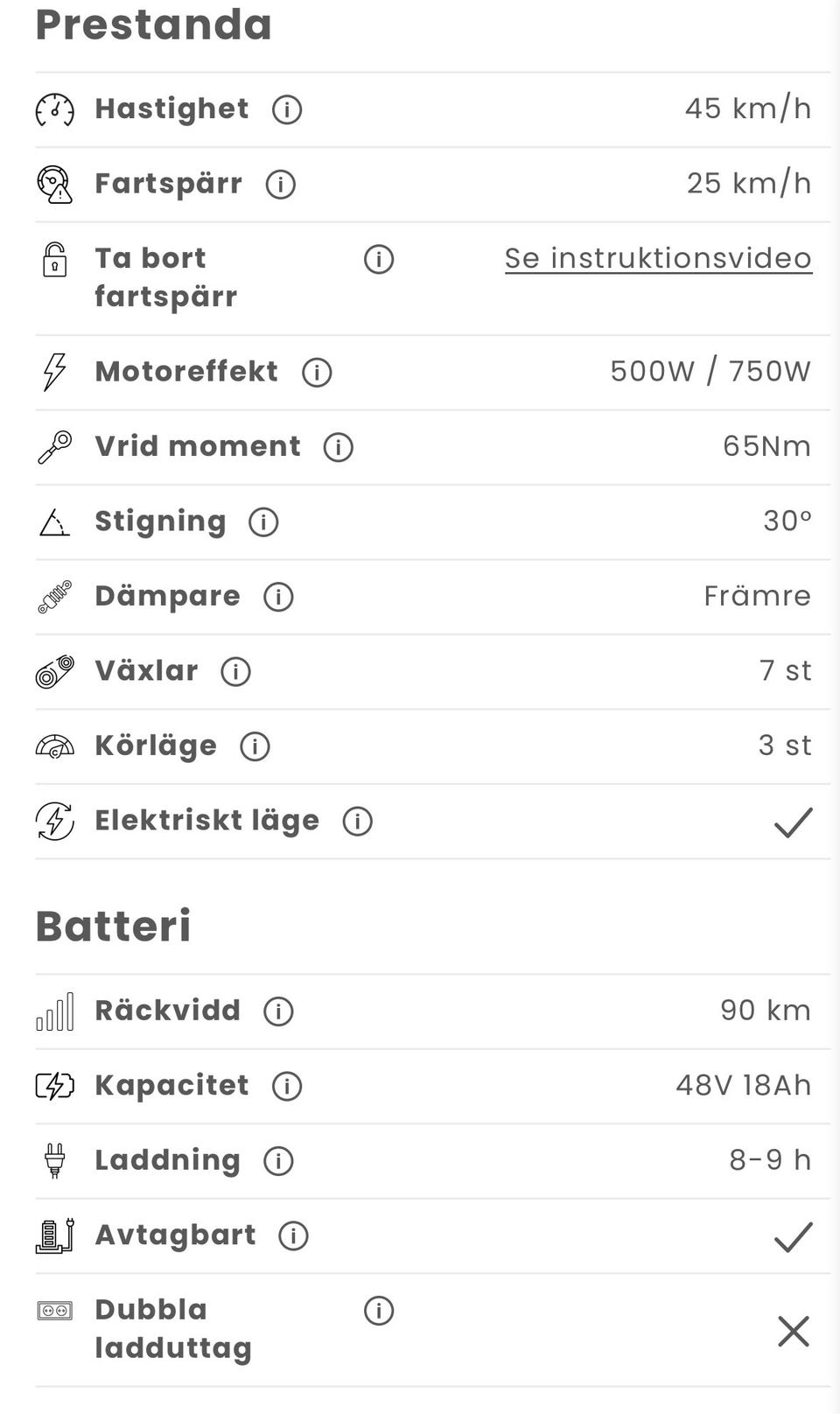Open info for Växlar
This screenshot has width=840, height=1414.
tap(235, 672)
